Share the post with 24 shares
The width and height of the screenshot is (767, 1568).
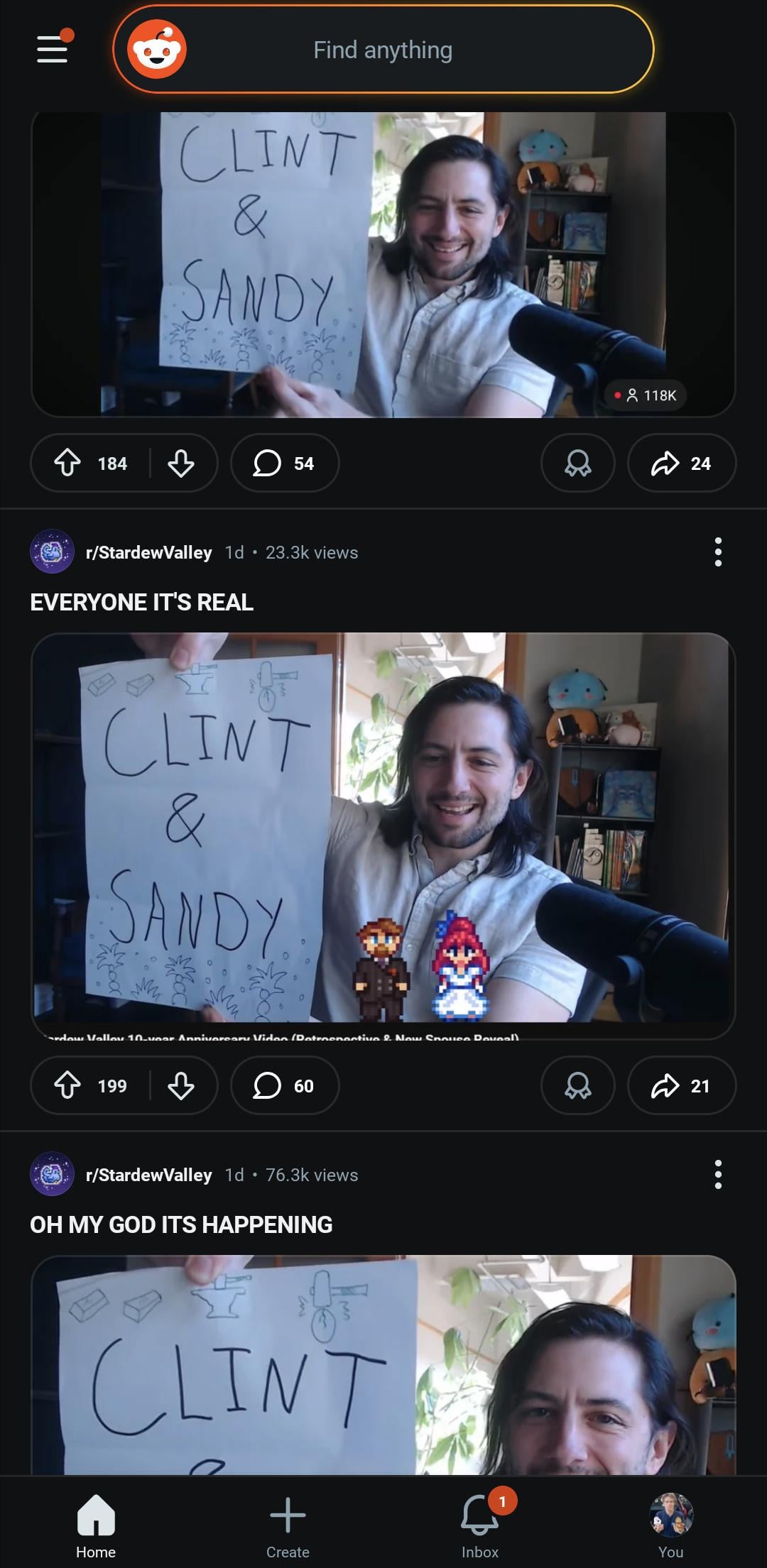tap(681, 464)
